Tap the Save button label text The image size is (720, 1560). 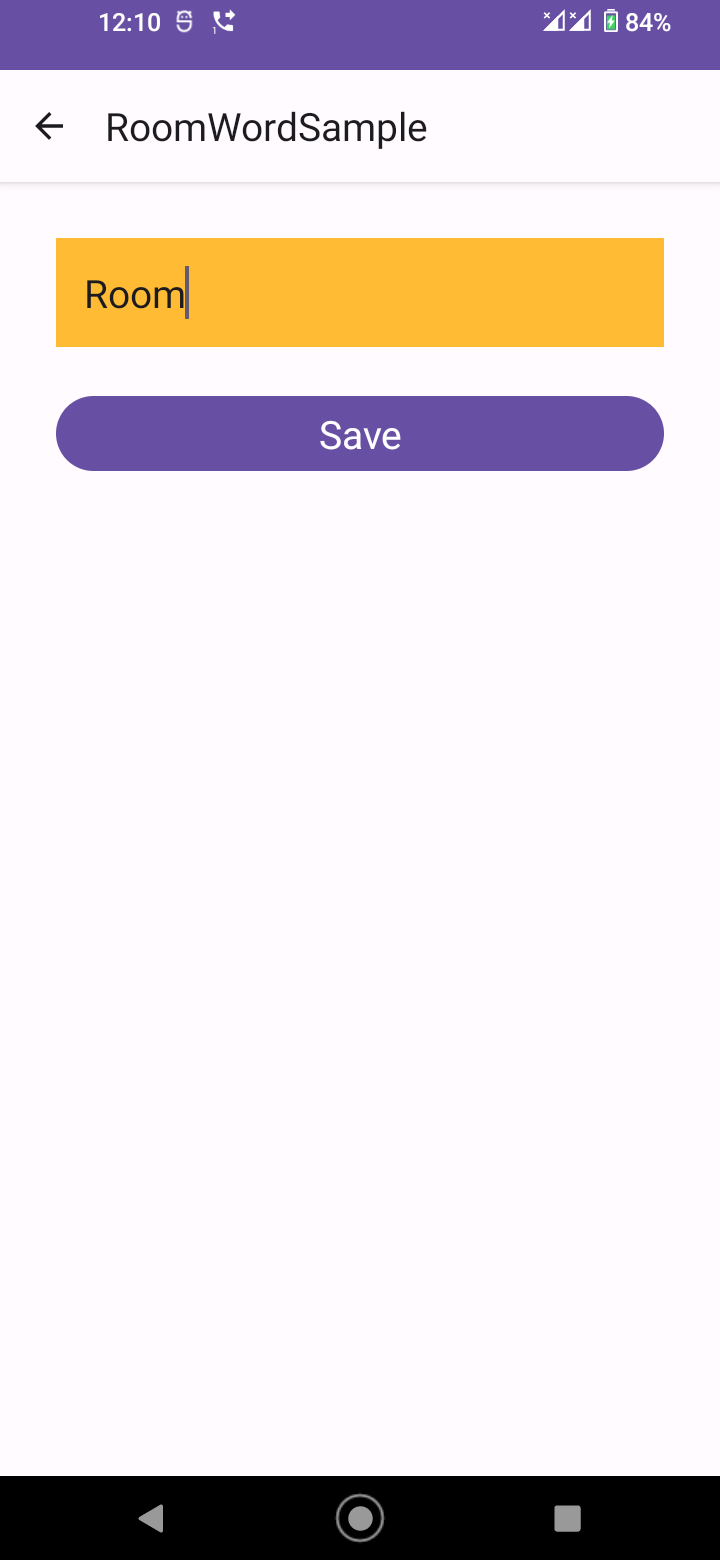click(x=360, y=434)
